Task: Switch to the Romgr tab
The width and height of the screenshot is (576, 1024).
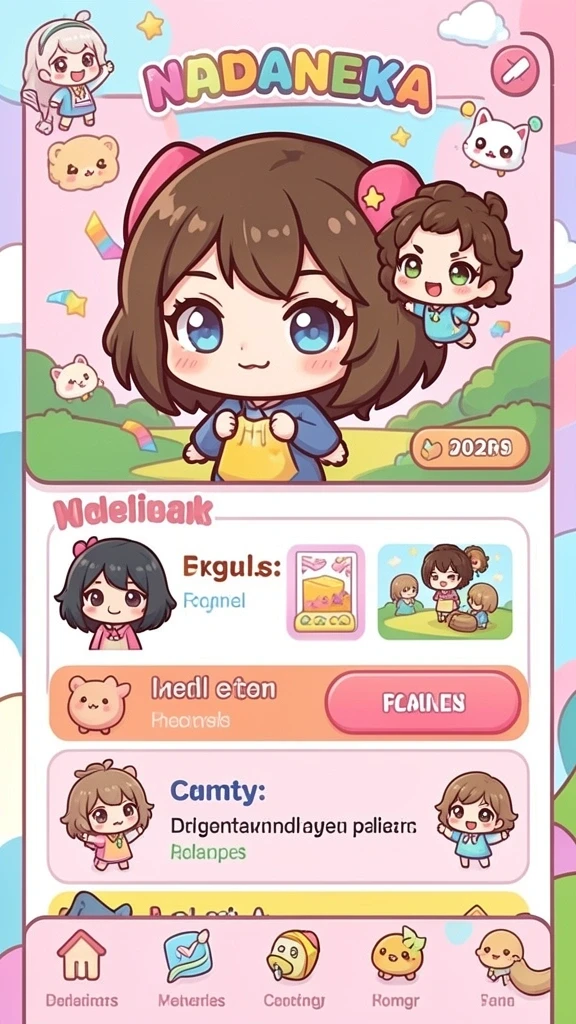Action: pyautogui.click(x=393, y=969)
